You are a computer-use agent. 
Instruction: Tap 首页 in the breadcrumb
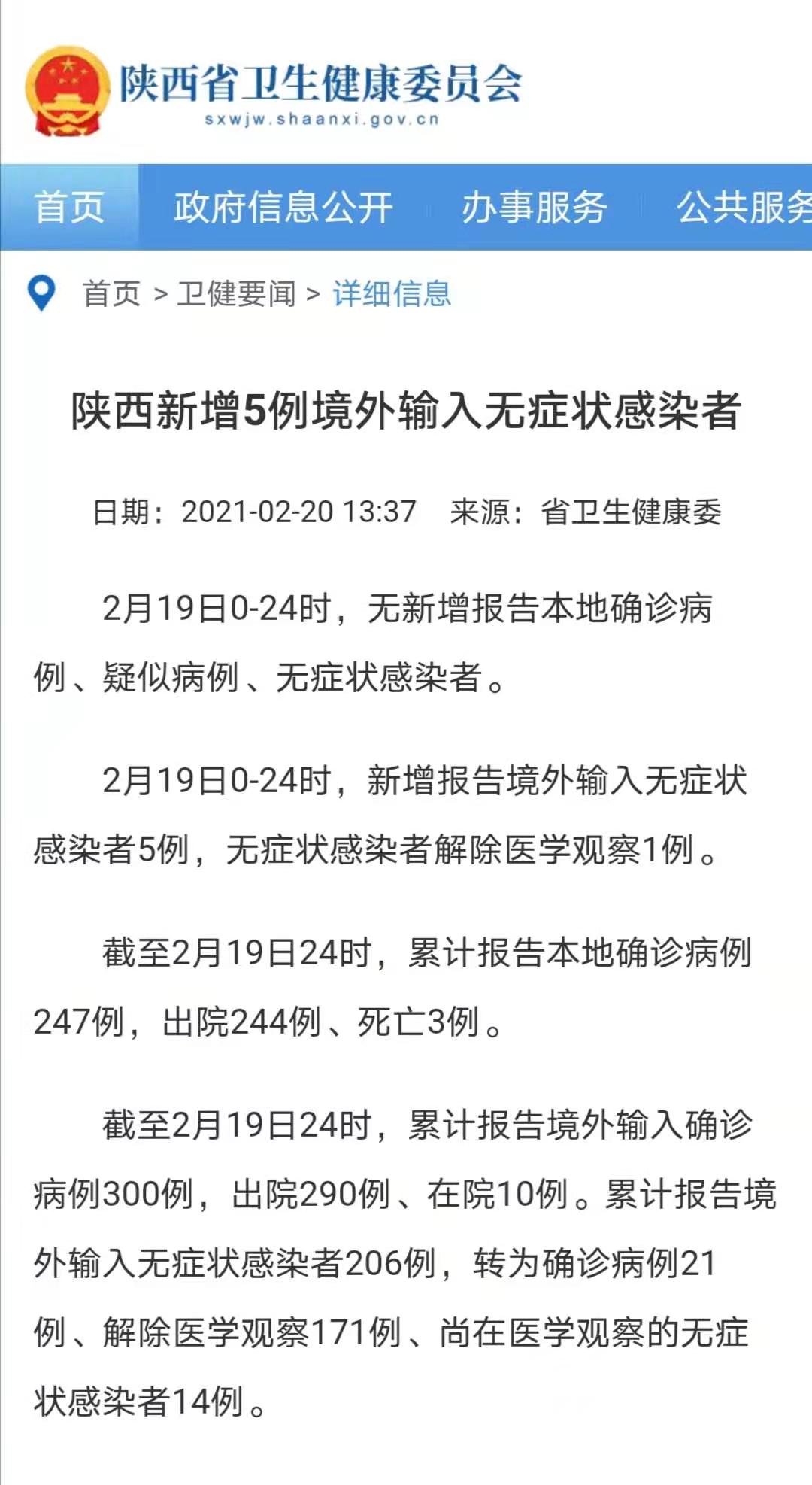coord(111,293)
